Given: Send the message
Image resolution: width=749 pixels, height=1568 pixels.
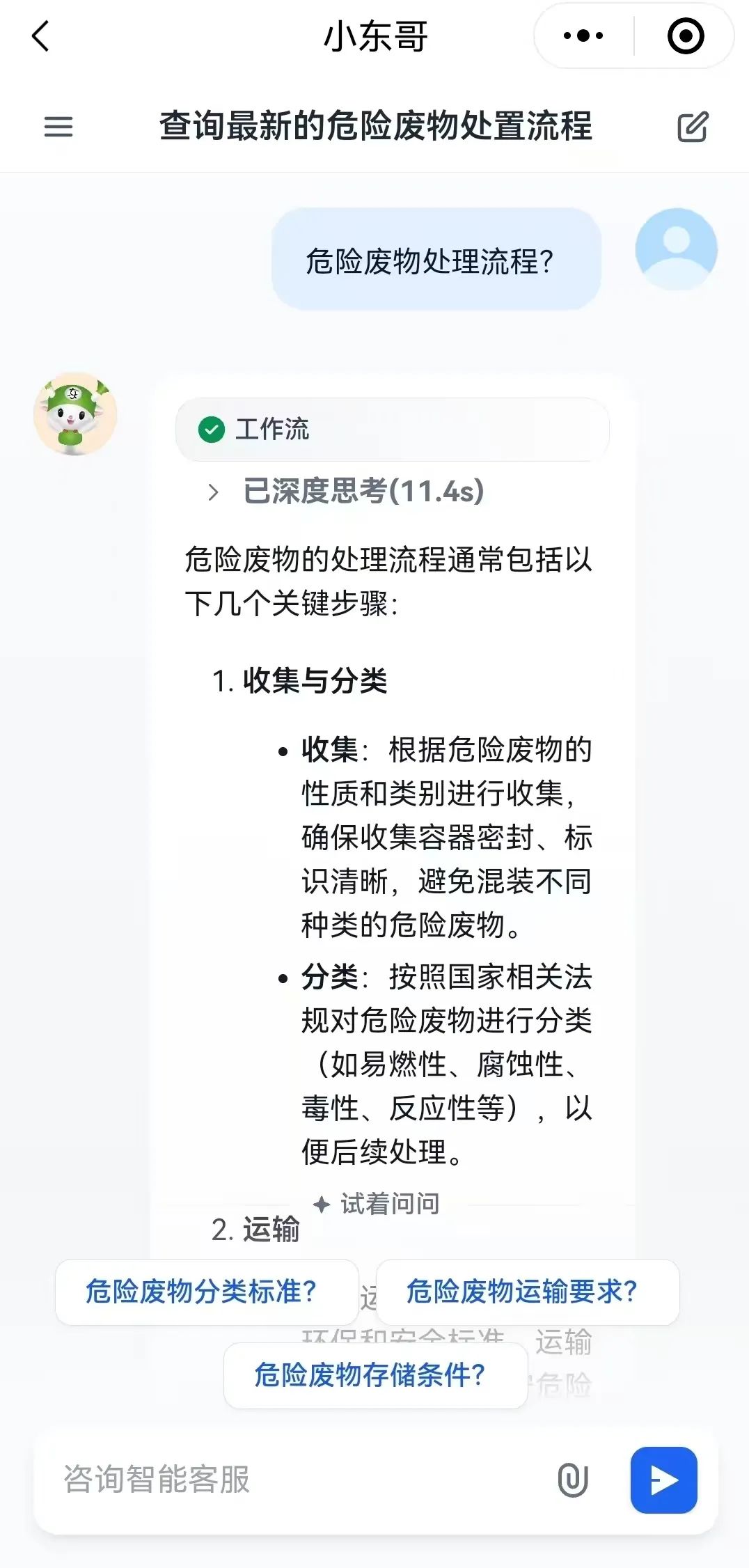Looking at the screenshot, I should coord(663,1480).
